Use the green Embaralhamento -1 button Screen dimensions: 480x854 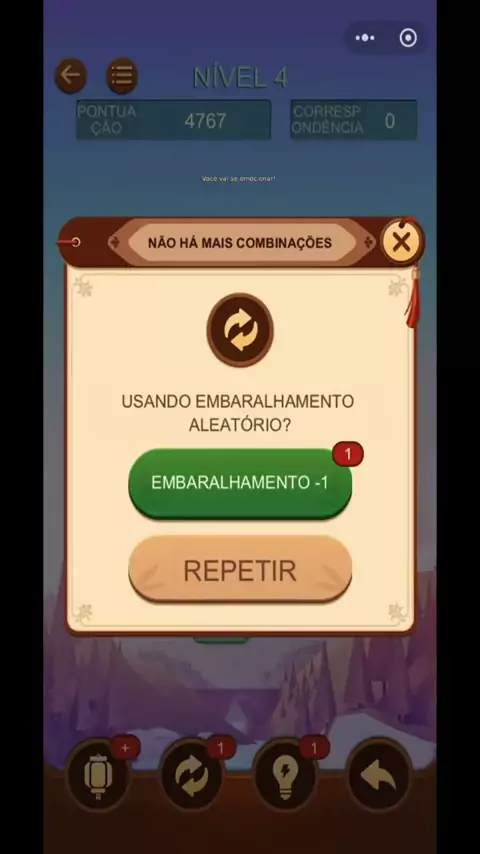[240, 483]
